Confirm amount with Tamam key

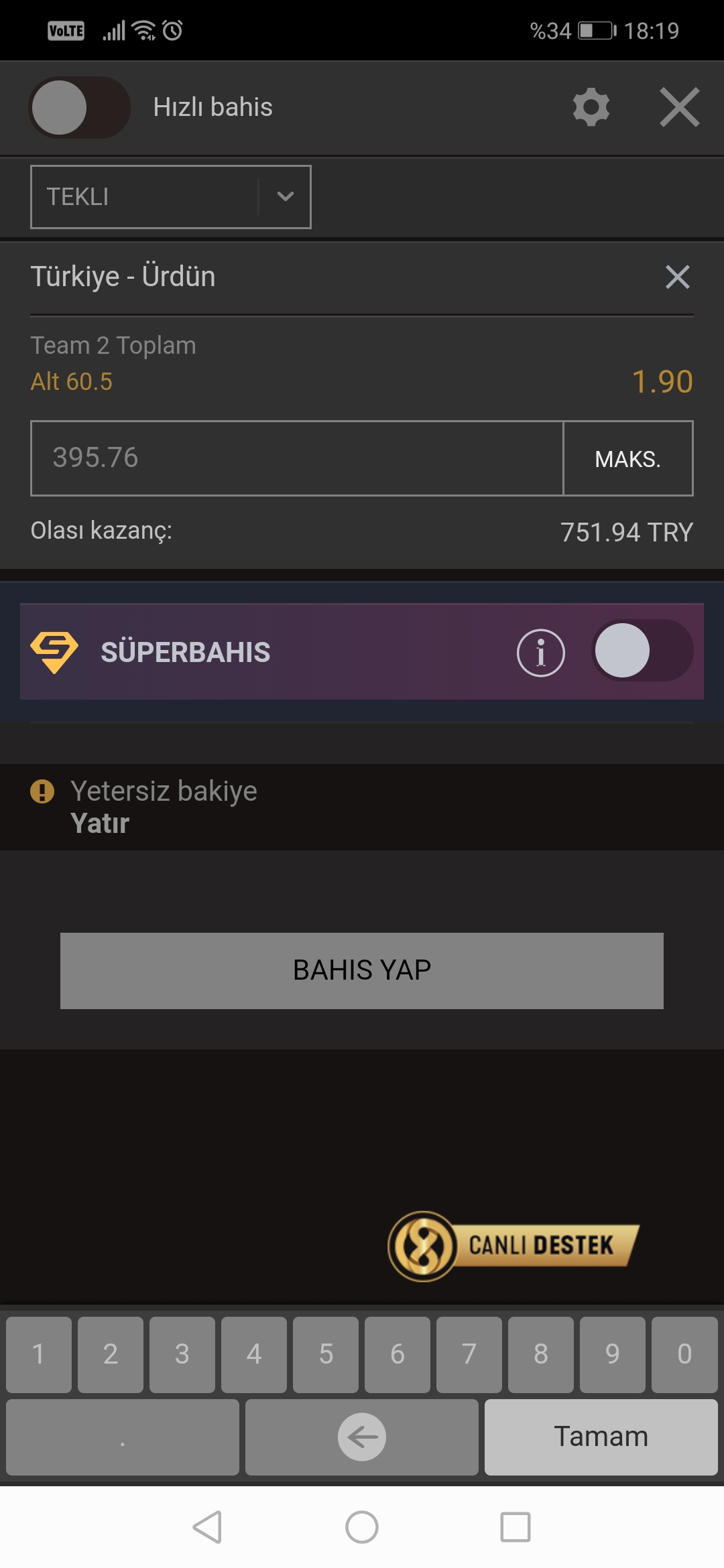[x=601, y=1437]
